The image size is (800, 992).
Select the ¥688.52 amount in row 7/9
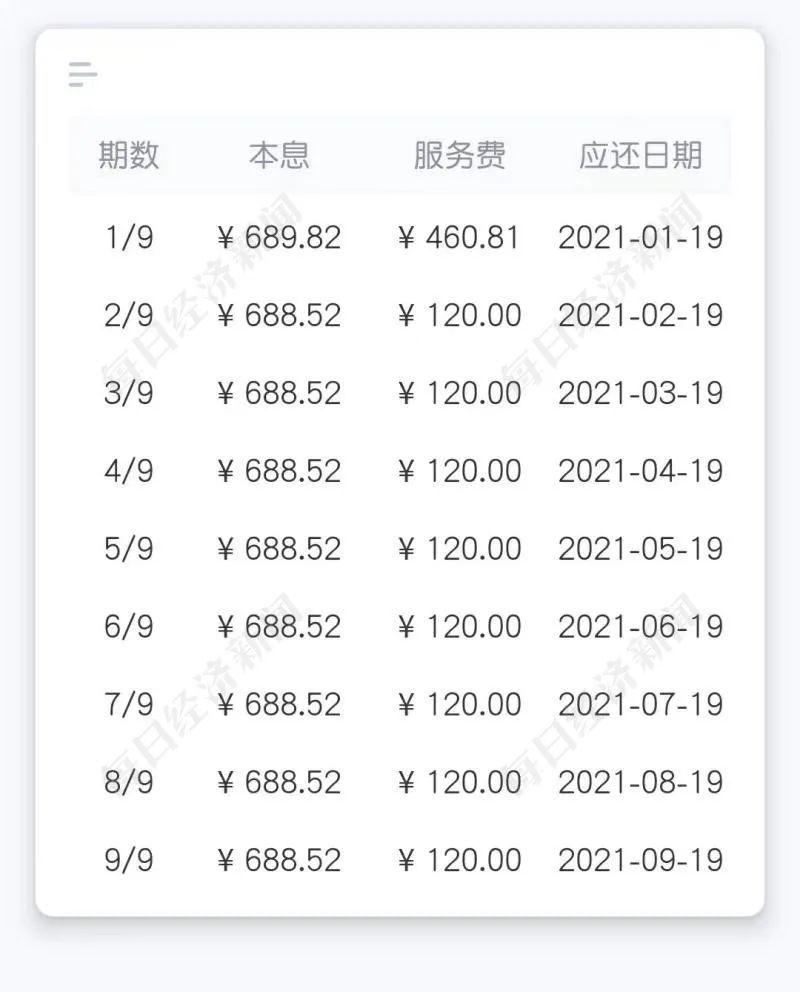pos(281,704)
